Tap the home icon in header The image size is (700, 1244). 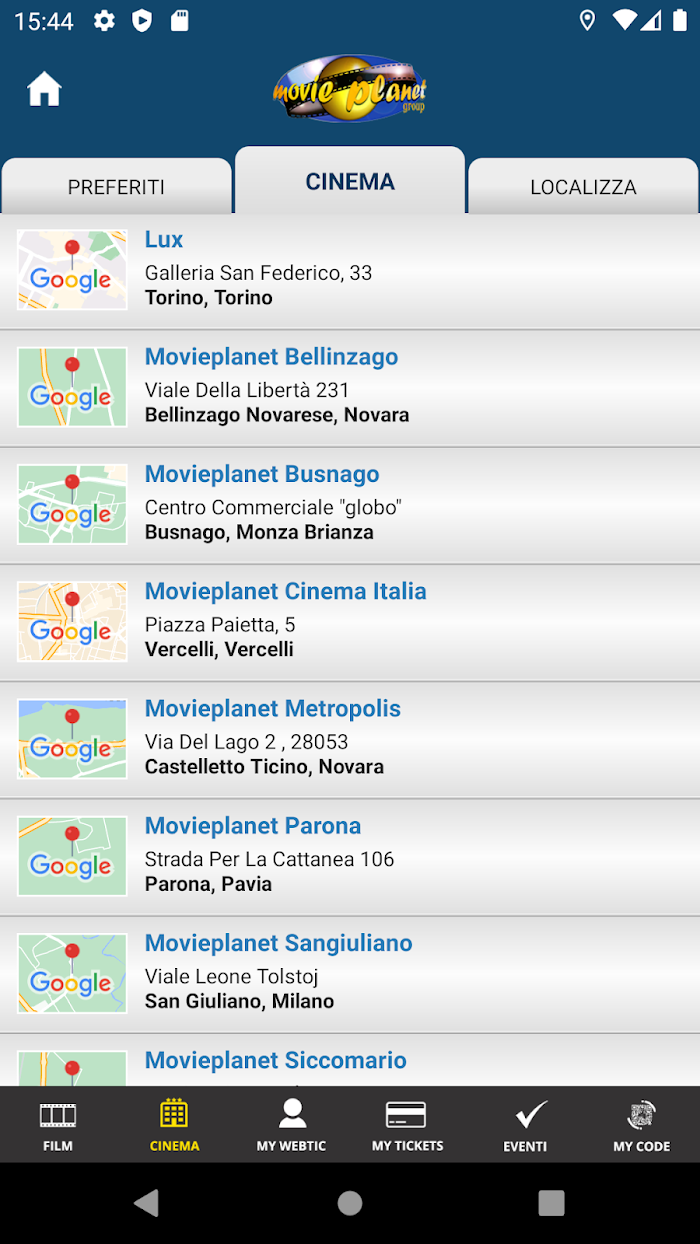point(44,89)
